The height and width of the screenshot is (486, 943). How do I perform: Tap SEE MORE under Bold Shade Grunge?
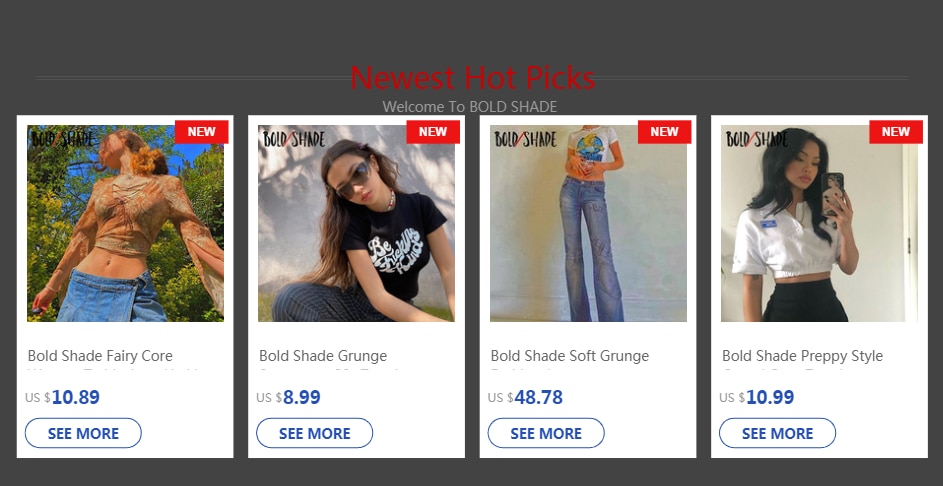[314, 433]
